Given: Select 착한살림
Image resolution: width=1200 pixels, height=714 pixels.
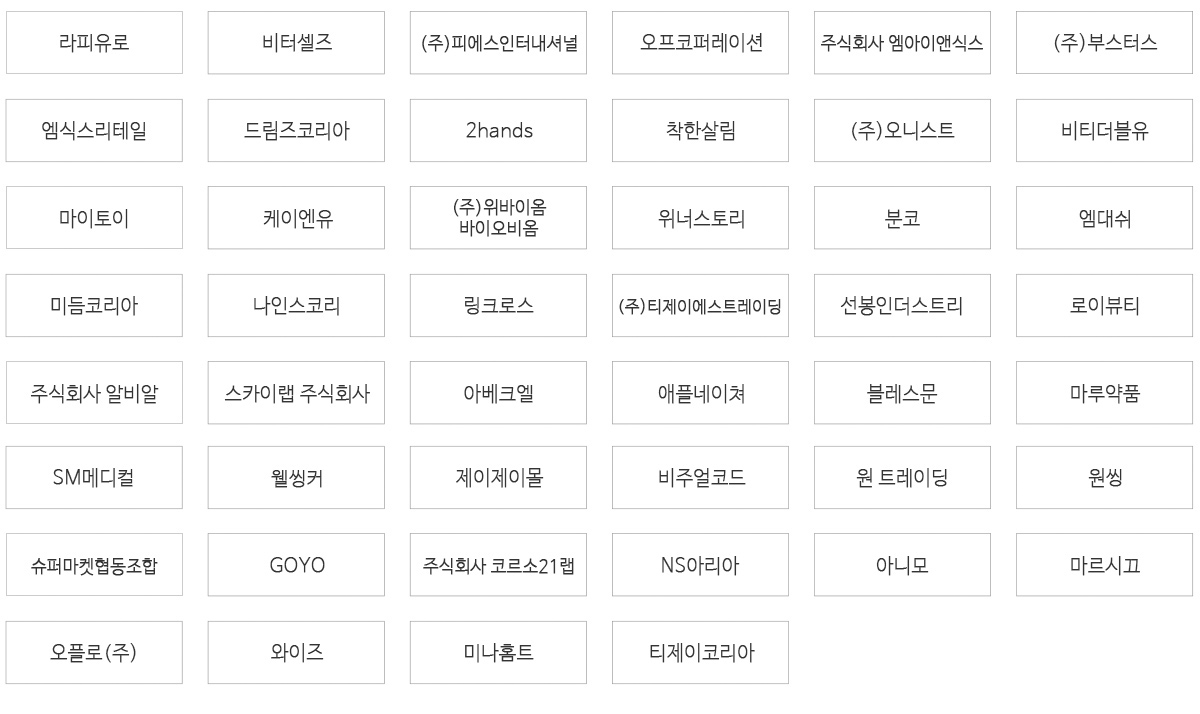Looking at the screenshot, I should 700,130.
